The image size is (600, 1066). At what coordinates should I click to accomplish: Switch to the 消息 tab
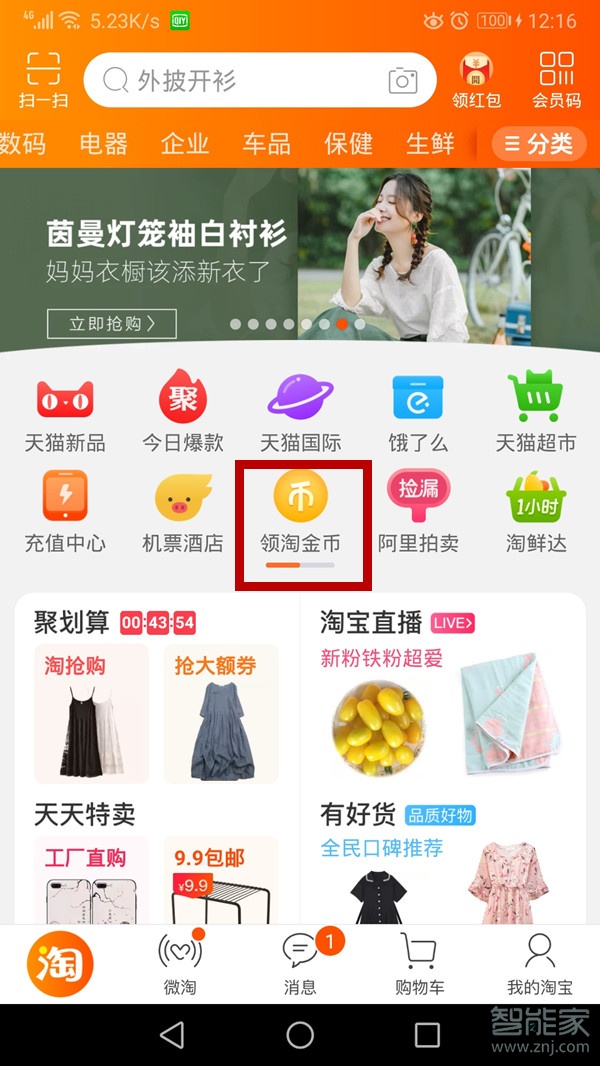[300, 965]
